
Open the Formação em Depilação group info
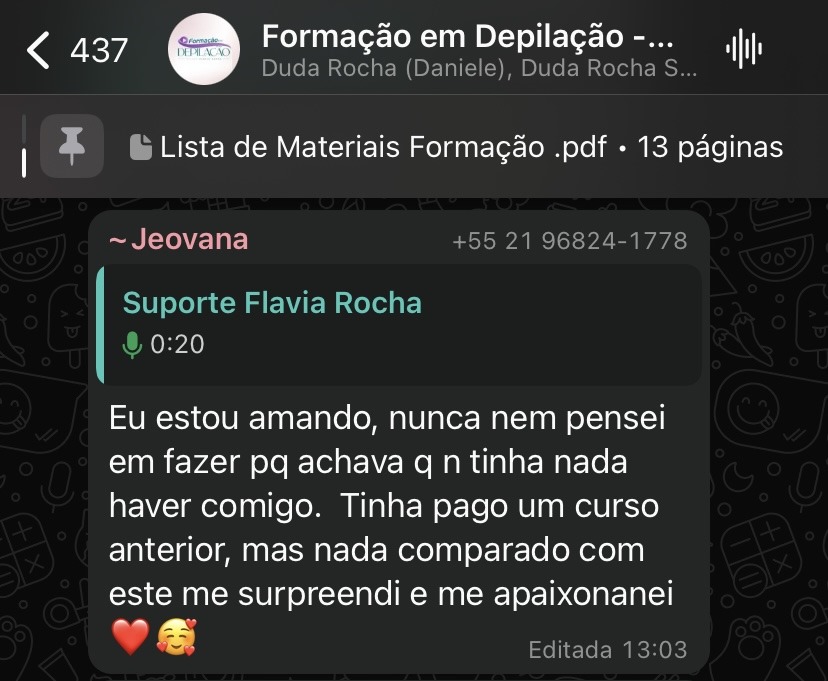(468, 39)
